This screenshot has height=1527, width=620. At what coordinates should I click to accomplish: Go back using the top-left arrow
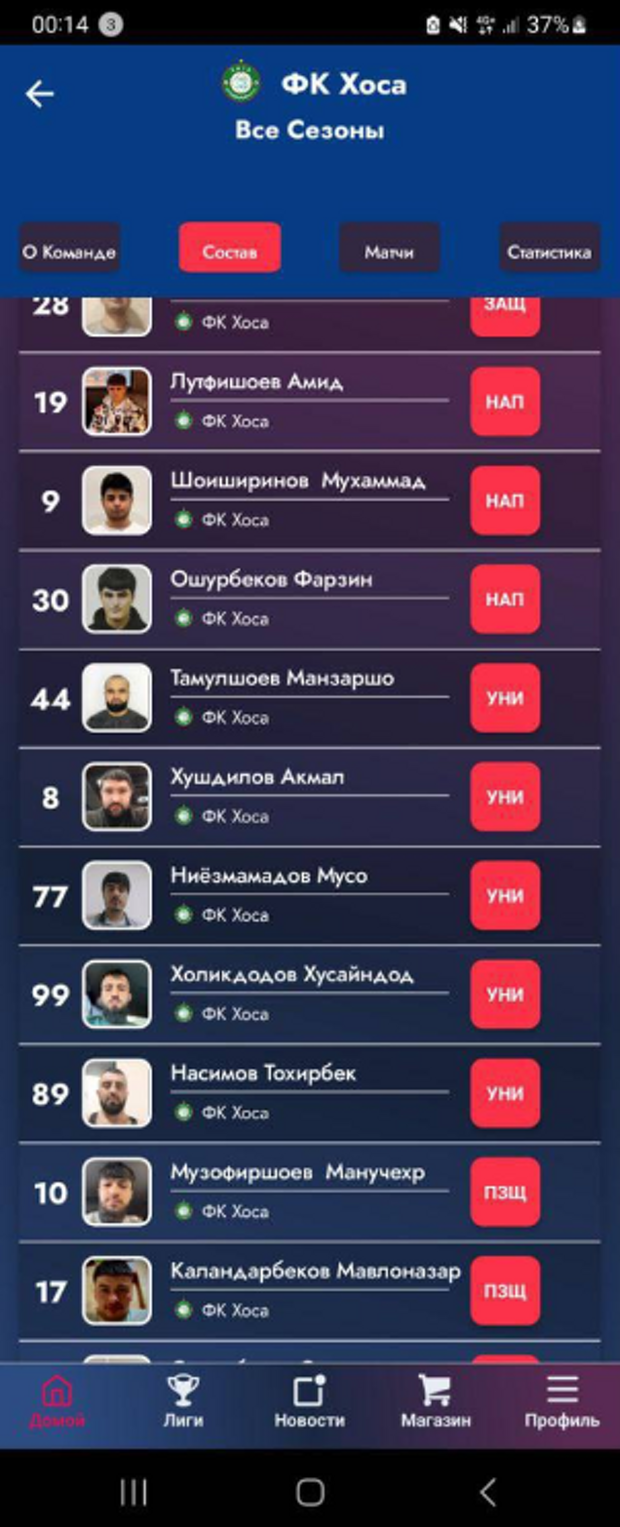point(40,94)
